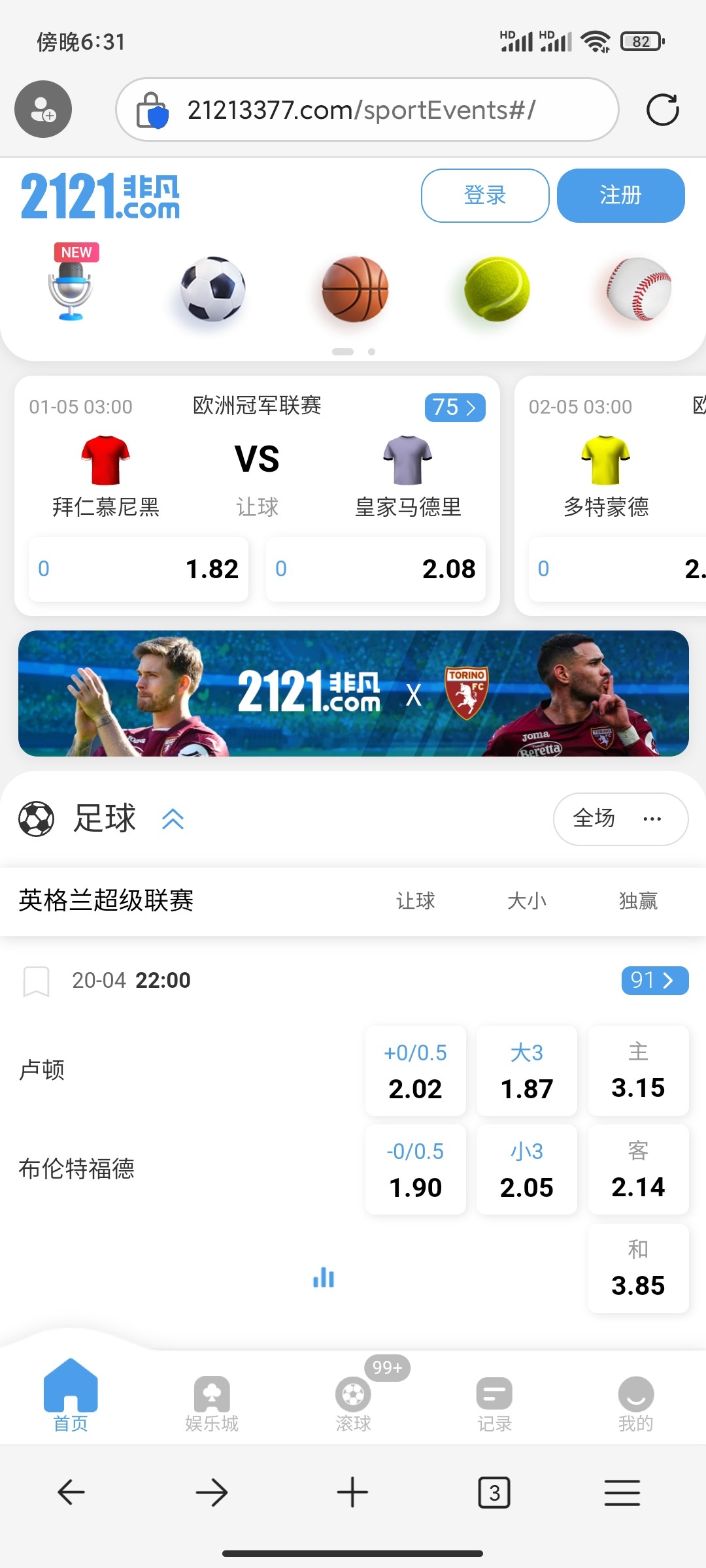Open the microphone icon marked NEW
The height and width of the screenshot is (1568, 706).
(x=71, y=287)
